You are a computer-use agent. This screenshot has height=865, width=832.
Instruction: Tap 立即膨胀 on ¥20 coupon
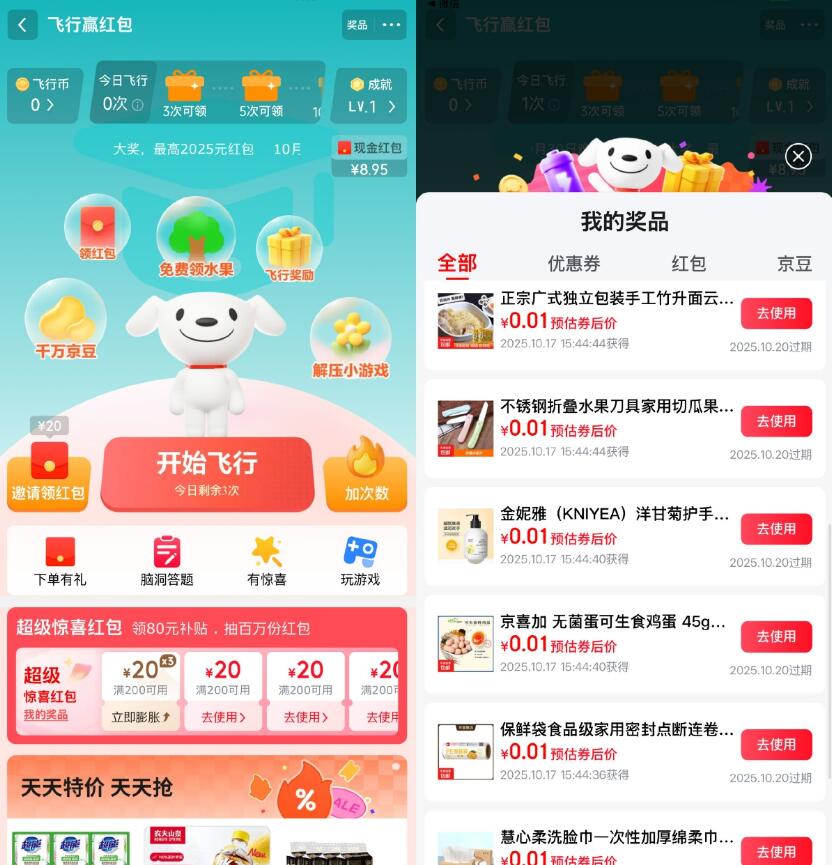pyautogui.click(x=140, y=716)
